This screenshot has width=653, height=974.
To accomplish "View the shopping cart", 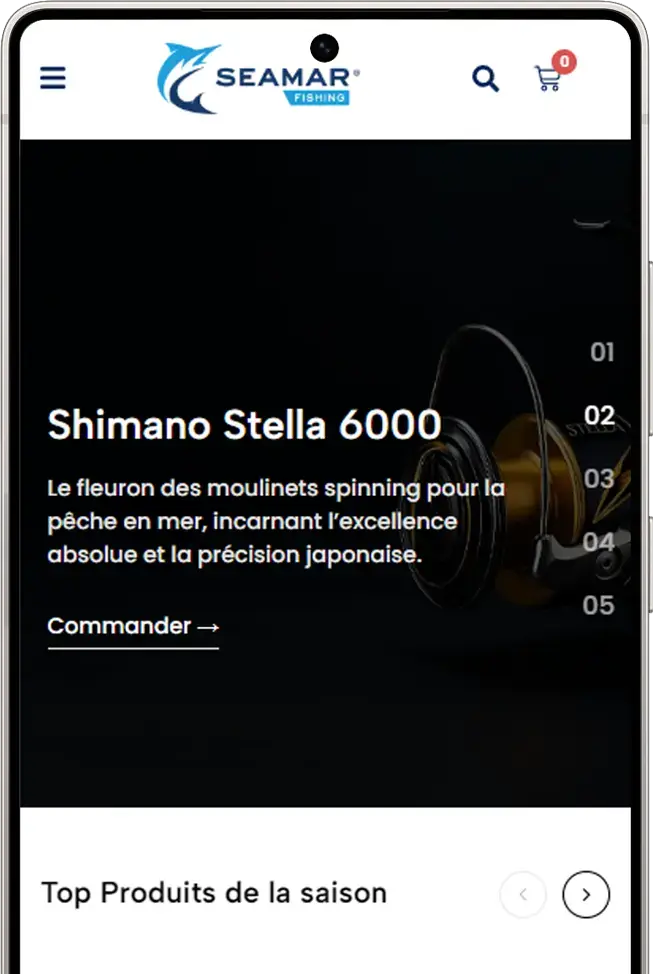I will point(548,78).
